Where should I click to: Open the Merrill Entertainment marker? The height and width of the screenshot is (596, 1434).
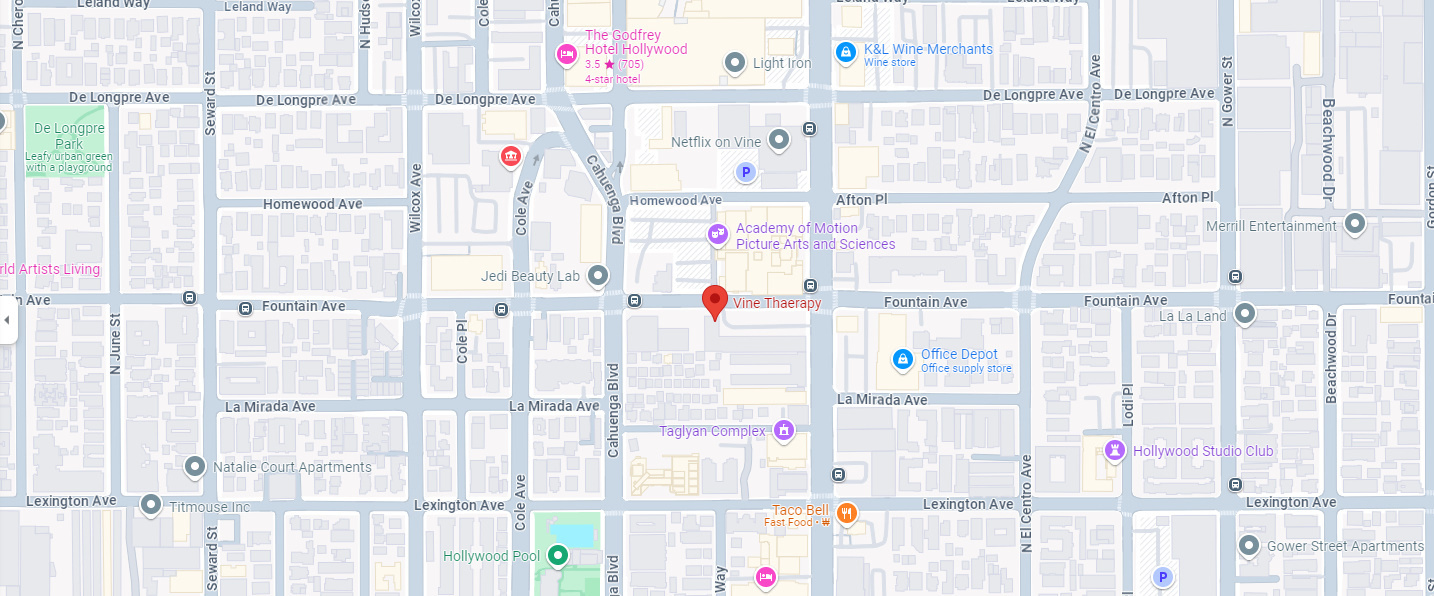(x=1356, y=224)
